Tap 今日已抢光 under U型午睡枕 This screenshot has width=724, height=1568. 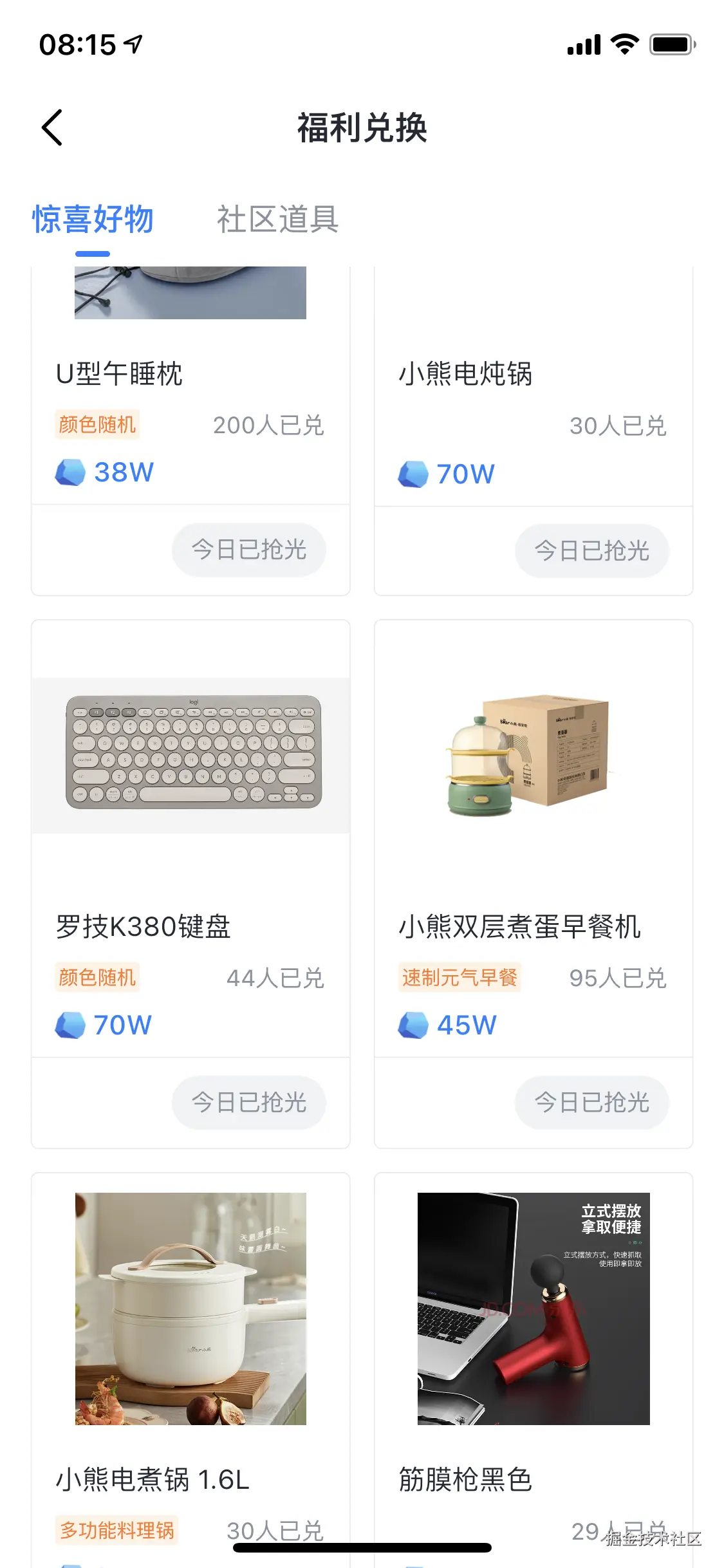coord(248,549)
